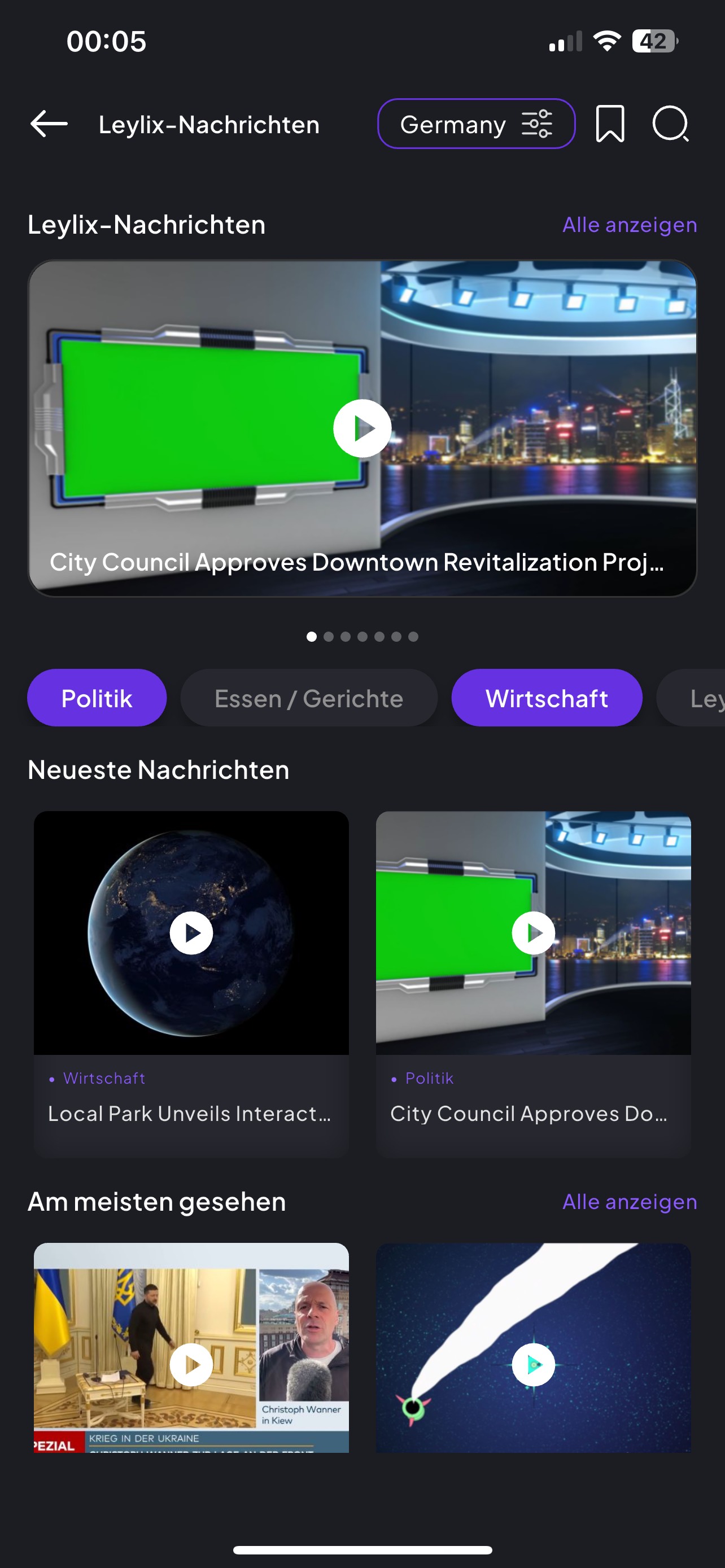The width and height of the screenshot is (725, 1568).
Task: Select the second carousel page dot
Action: coord(328,636)
